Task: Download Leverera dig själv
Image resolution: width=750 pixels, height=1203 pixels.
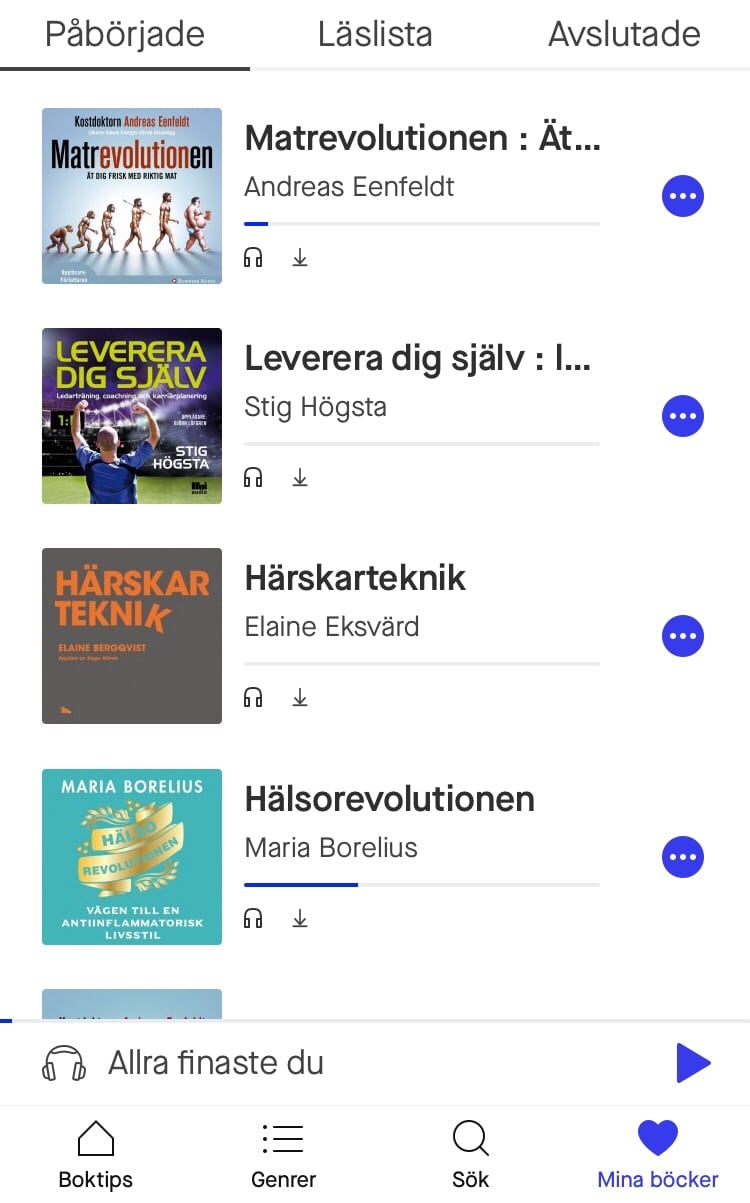Action: pos(300,478)
